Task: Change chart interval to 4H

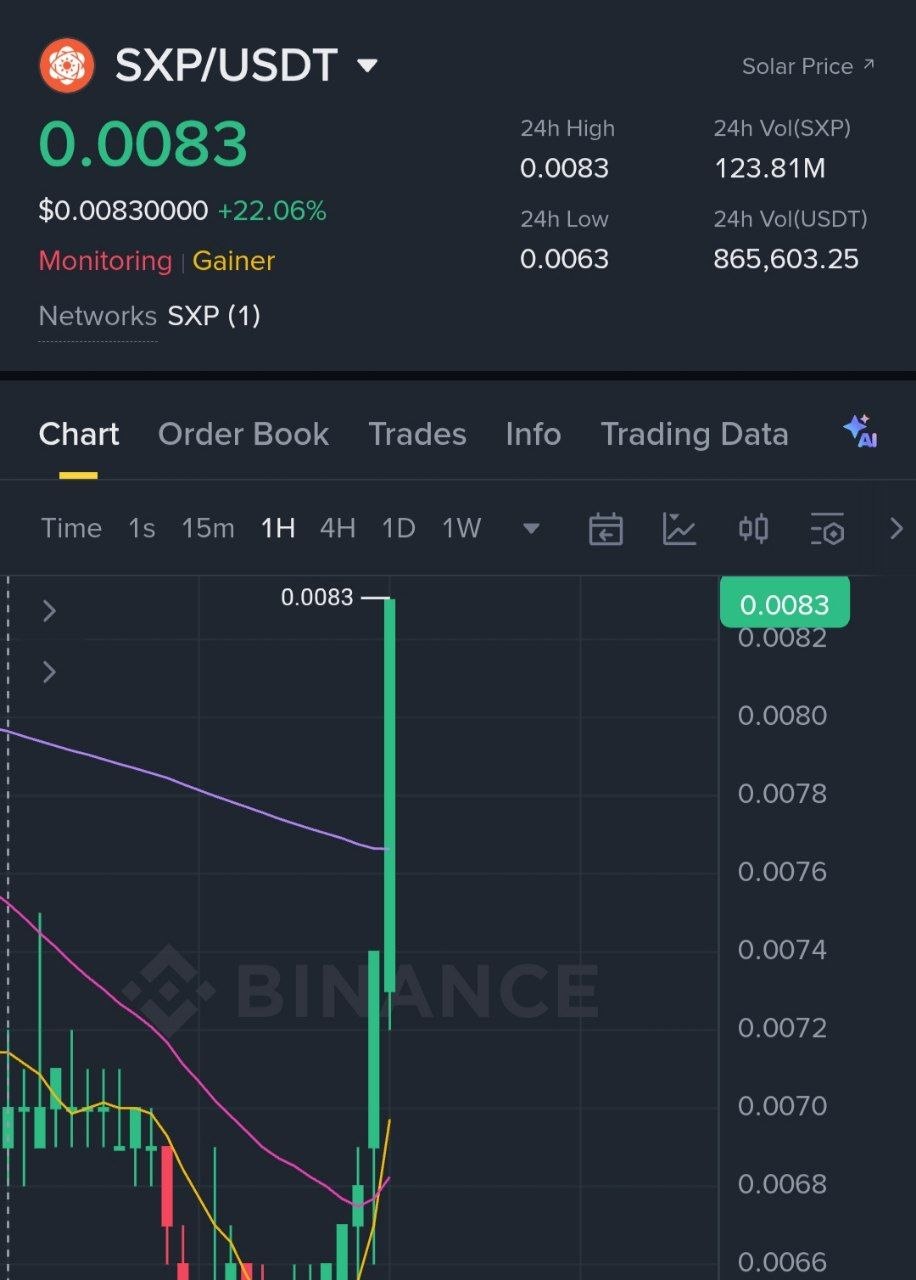Action: [x=337, y=528]
